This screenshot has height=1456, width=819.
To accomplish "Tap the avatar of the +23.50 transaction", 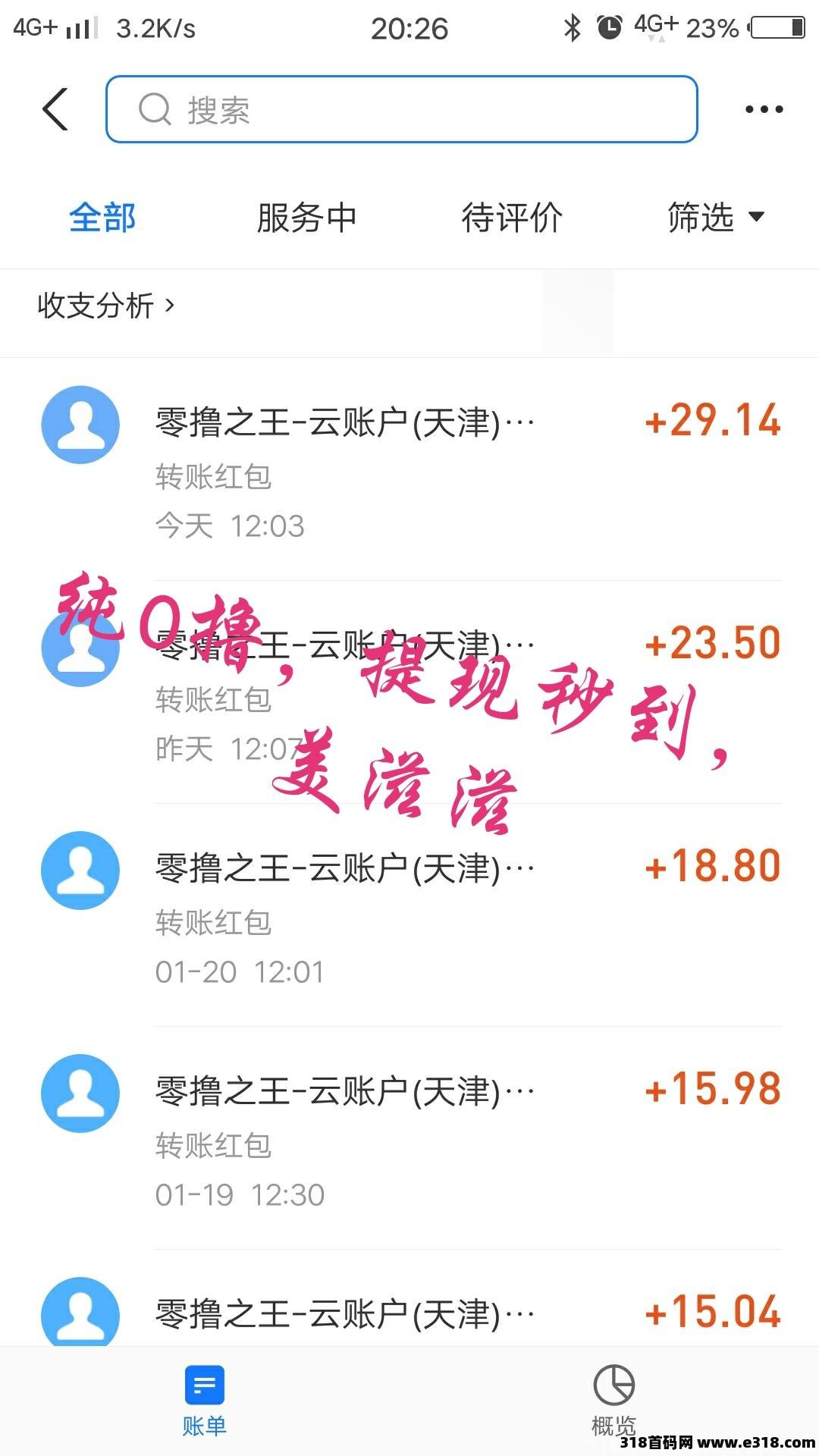I will tap(80, 648).
